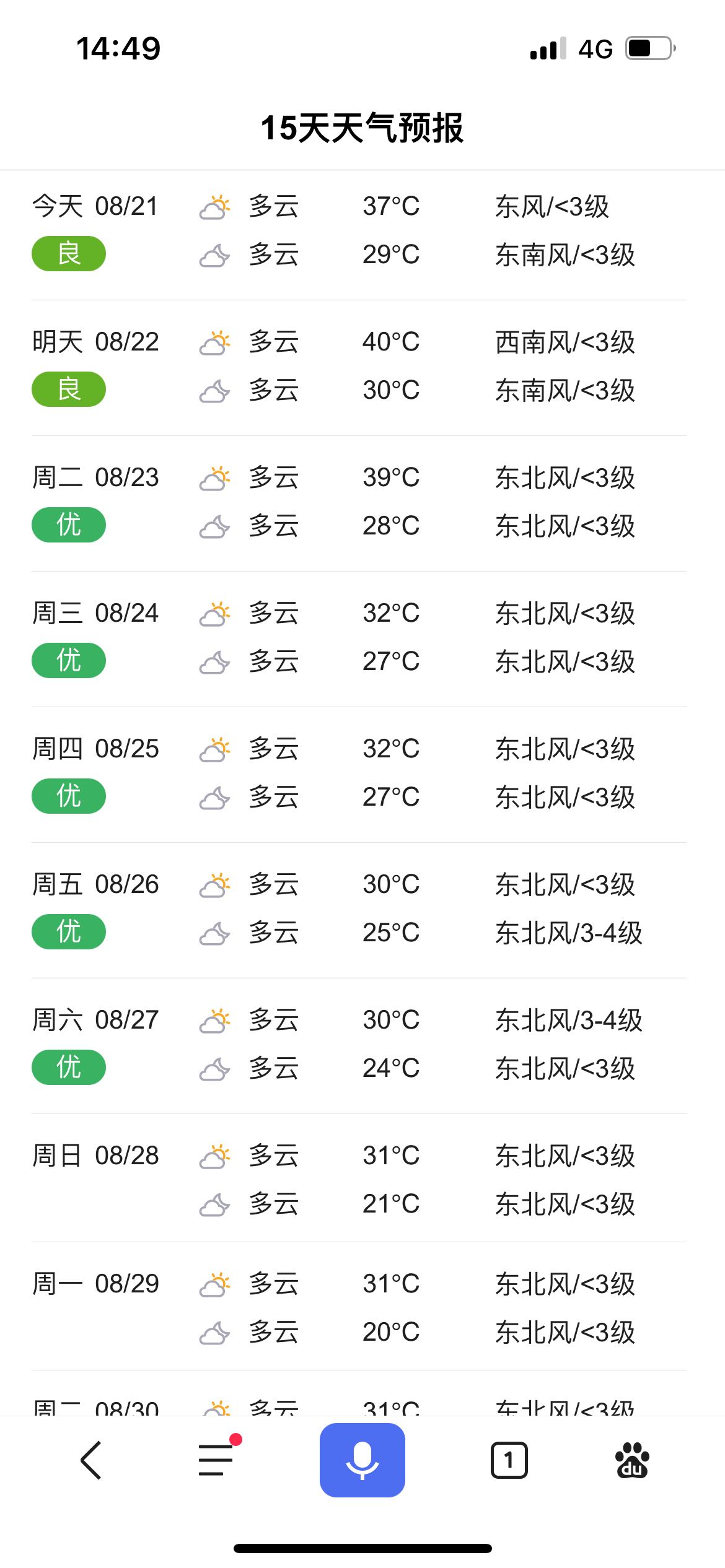The width and height of the screenshot is (725, 1568).
Task: Go to Baidu home via paw icon
Action: pos(631,1460)
